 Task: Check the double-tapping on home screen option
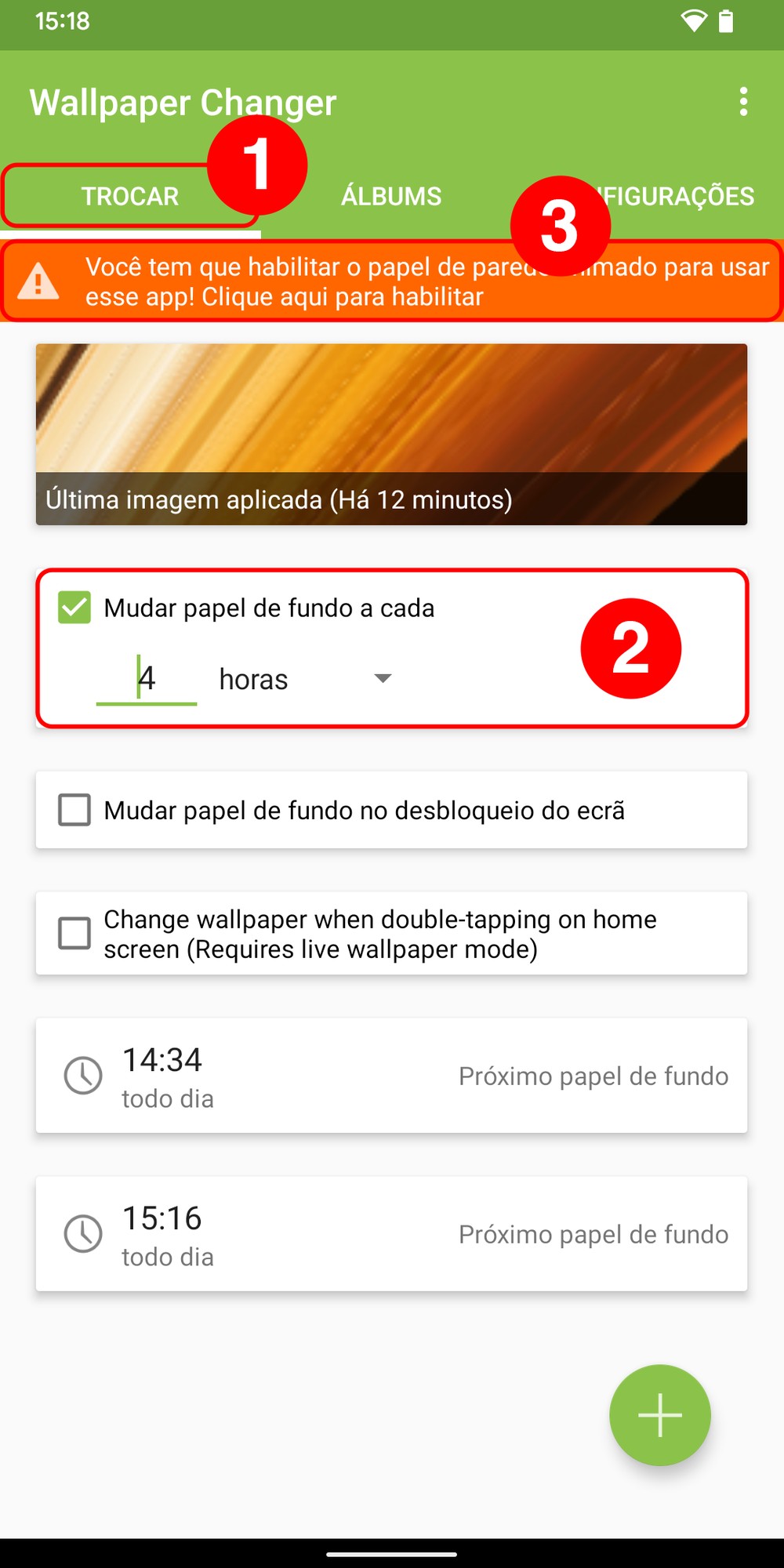click(x=74, y=934)
